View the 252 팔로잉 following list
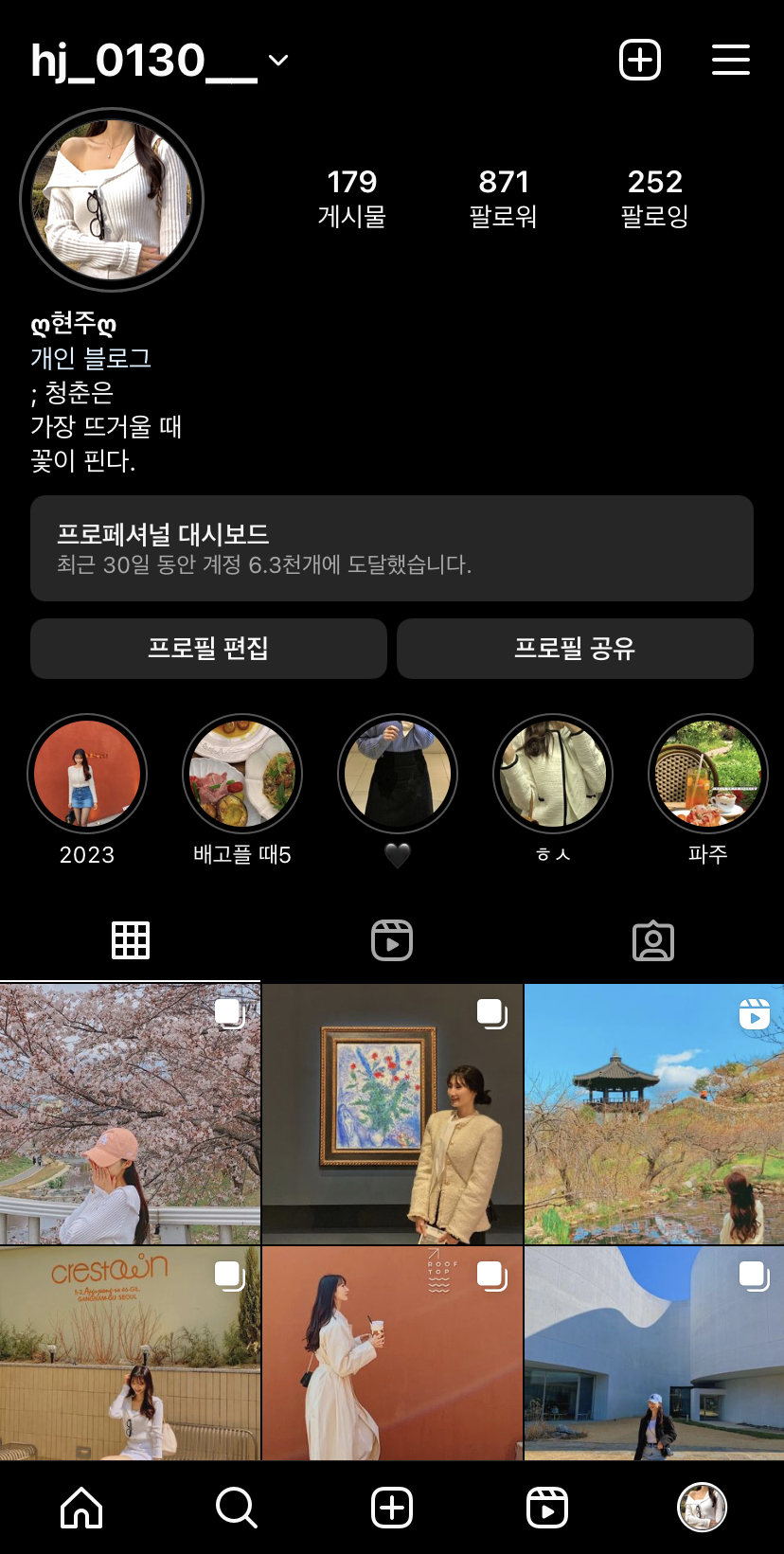 coord(654,198)
